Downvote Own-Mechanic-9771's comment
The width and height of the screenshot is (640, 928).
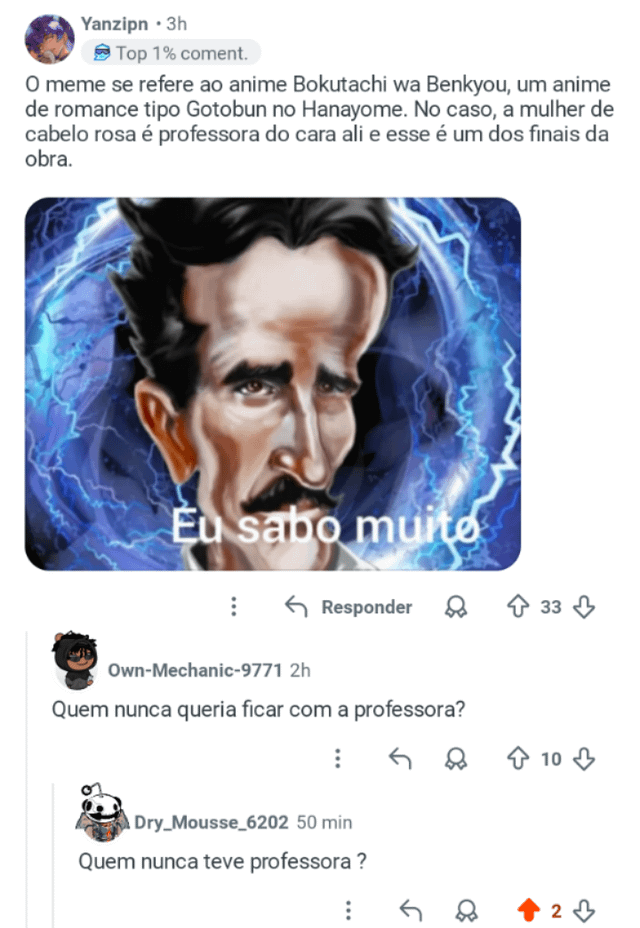[x=585, y=759]
